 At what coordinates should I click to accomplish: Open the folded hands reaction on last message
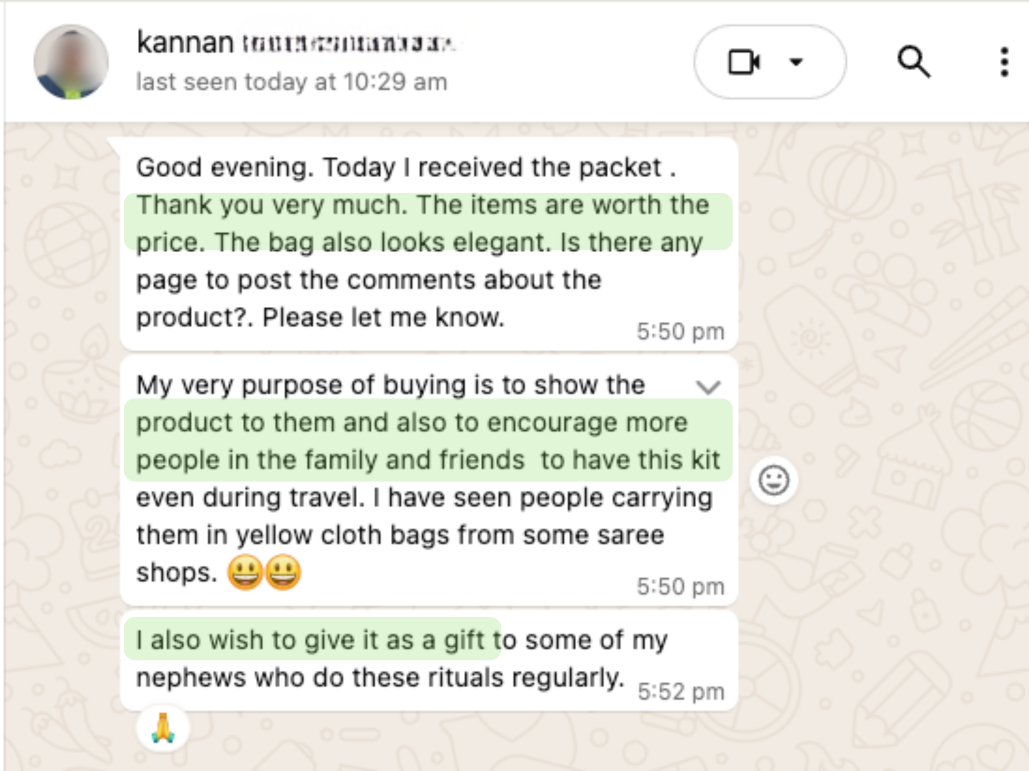[162, 728]
